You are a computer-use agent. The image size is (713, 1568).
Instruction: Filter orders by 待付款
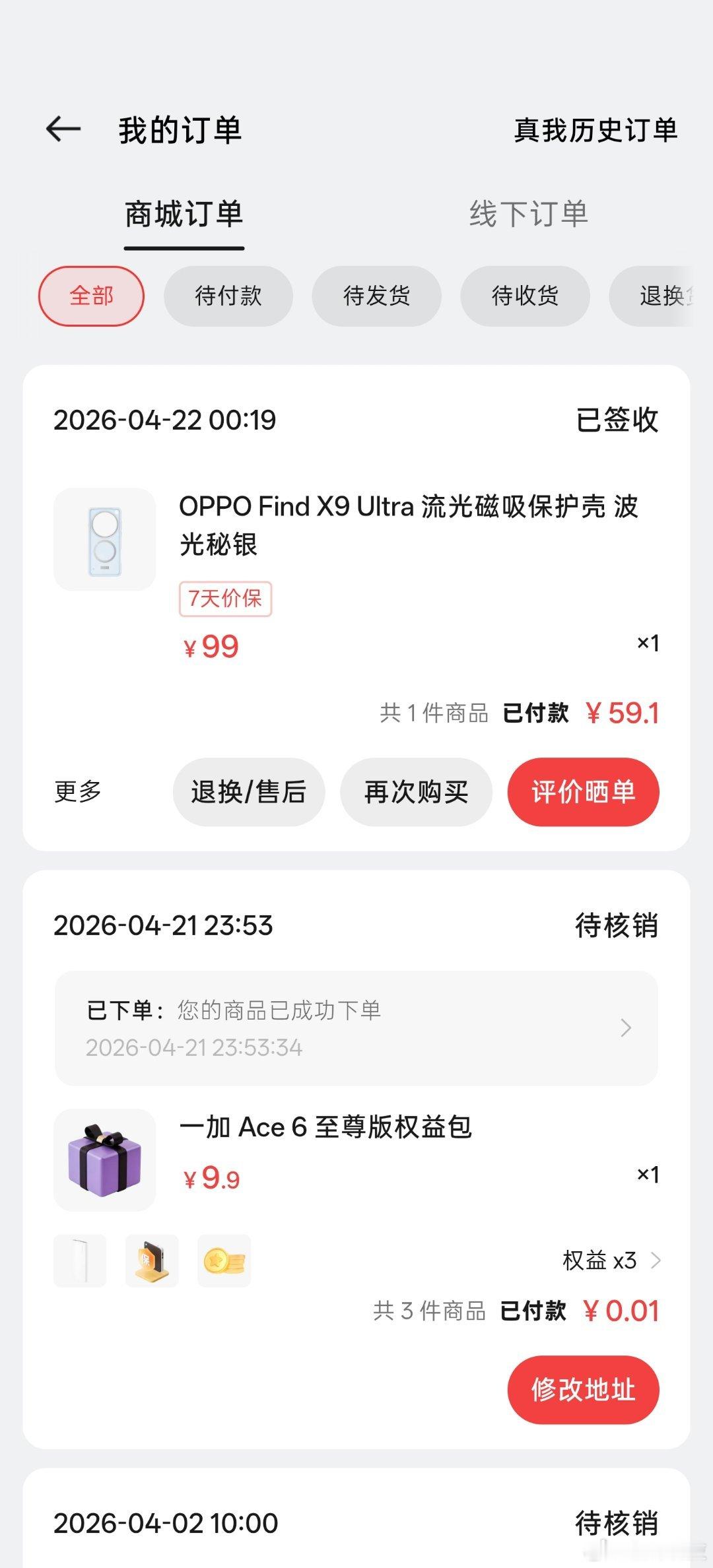(228, 296)
